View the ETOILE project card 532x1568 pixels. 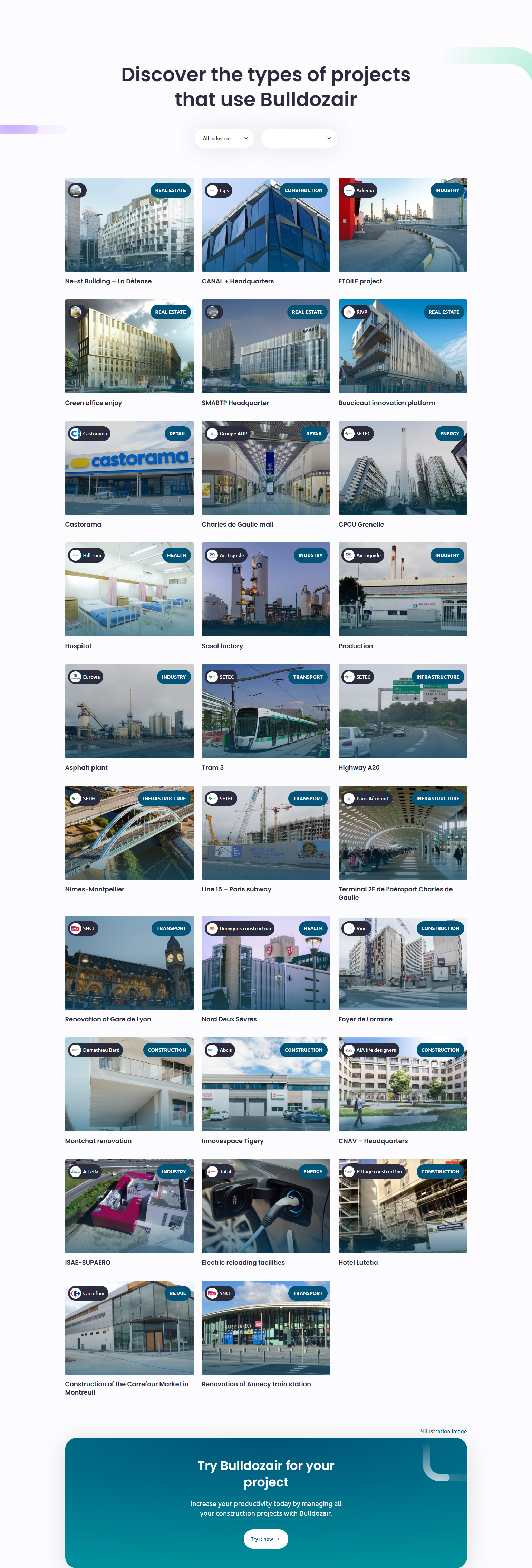tap(403, 225)
